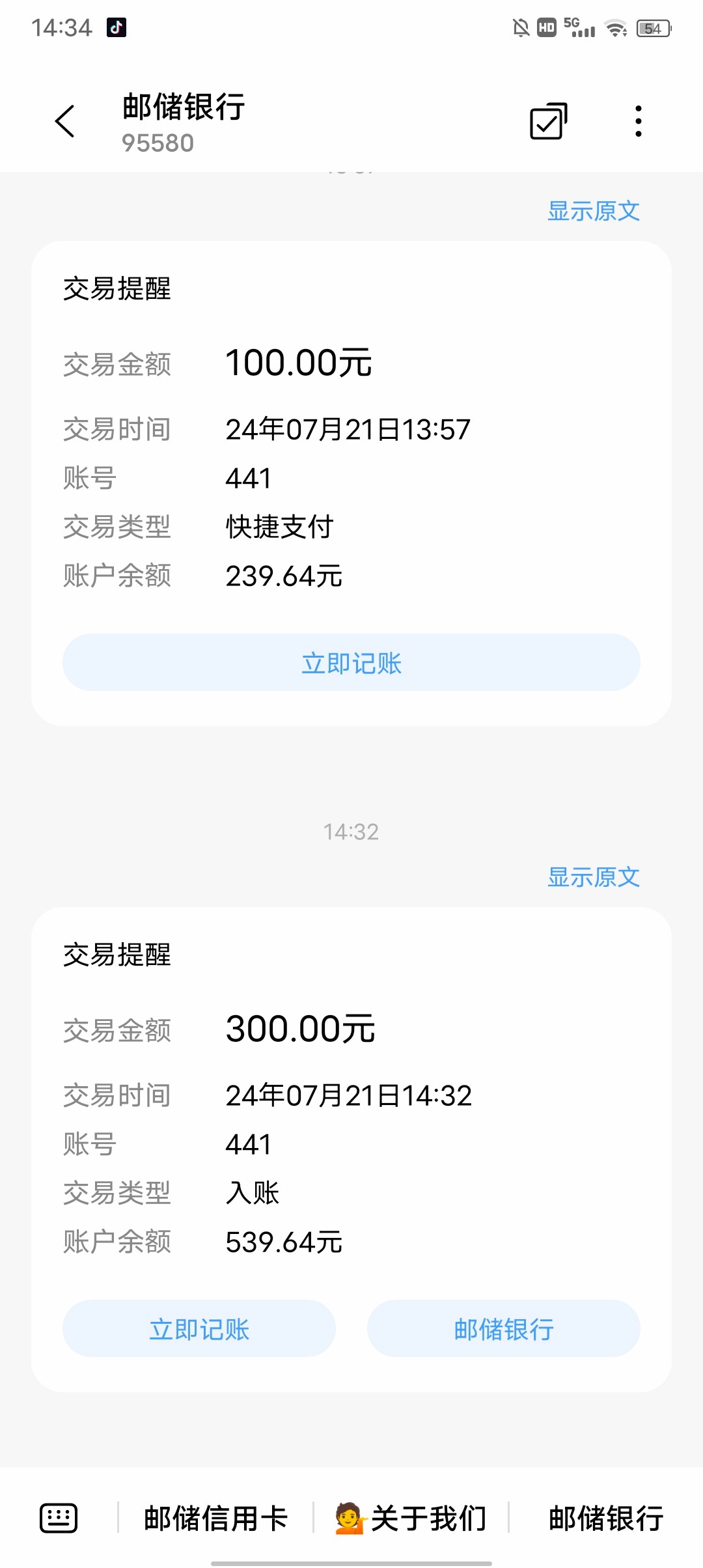Open the 邮储银行 bottom menu
703x1568 pixels.
[606, 1519]
